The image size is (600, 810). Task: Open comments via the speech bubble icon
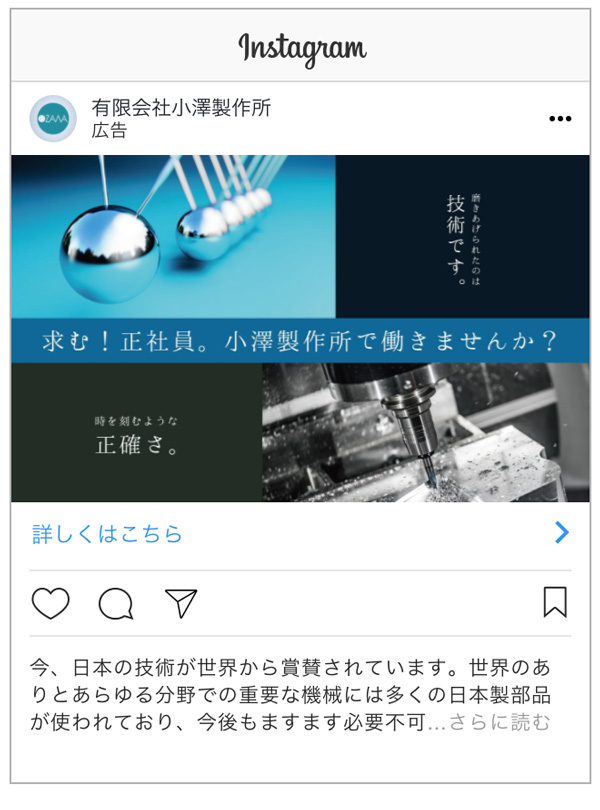click(x=116, y=603)
